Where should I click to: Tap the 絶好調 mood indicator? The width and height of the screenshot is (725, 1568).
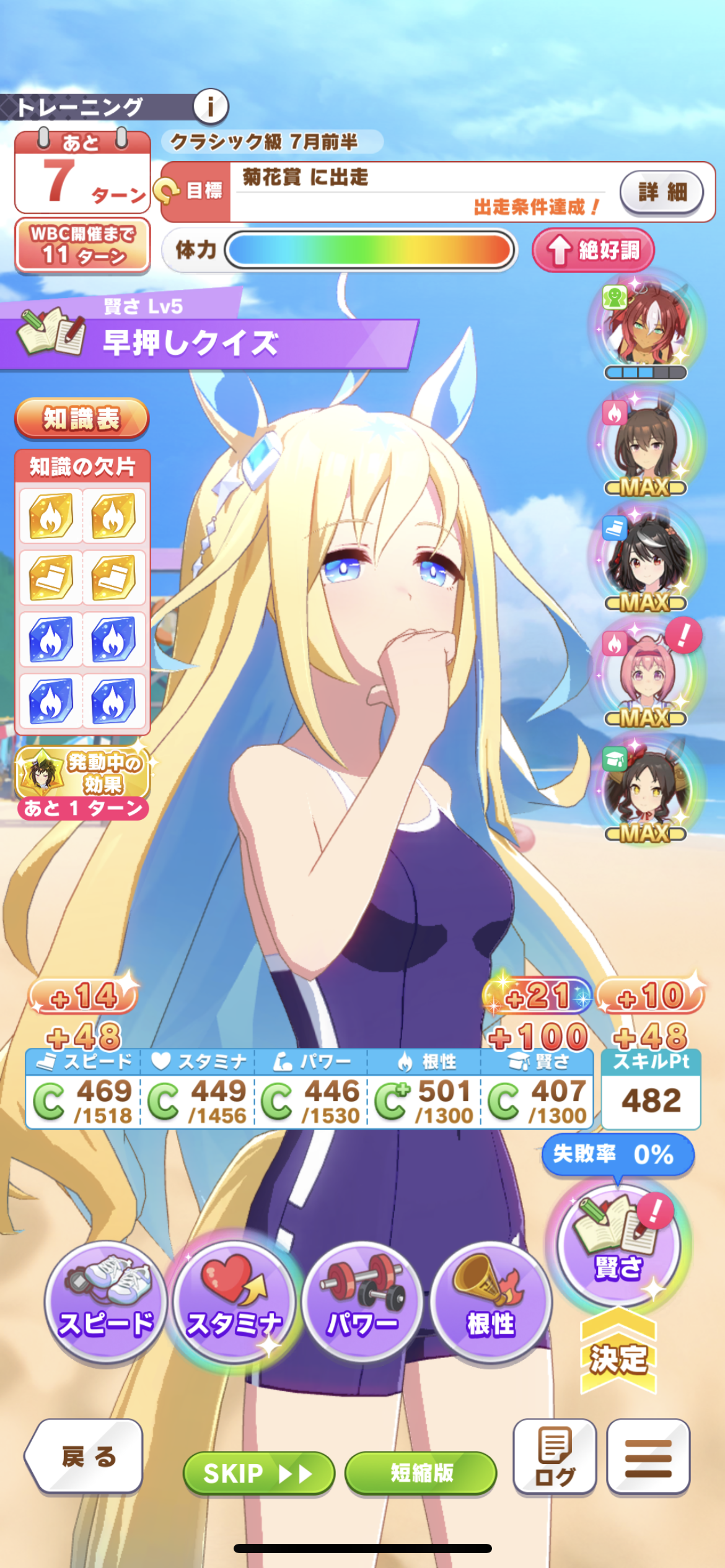pos(593,250)
